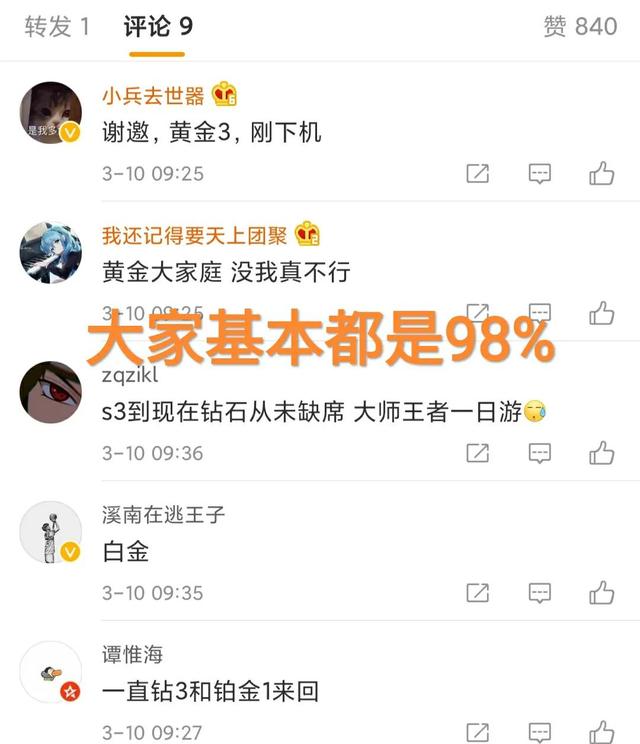Like 小兵去世器's comment
The width and height of the screenshot is (640, 744).
[x=601, y=174]
